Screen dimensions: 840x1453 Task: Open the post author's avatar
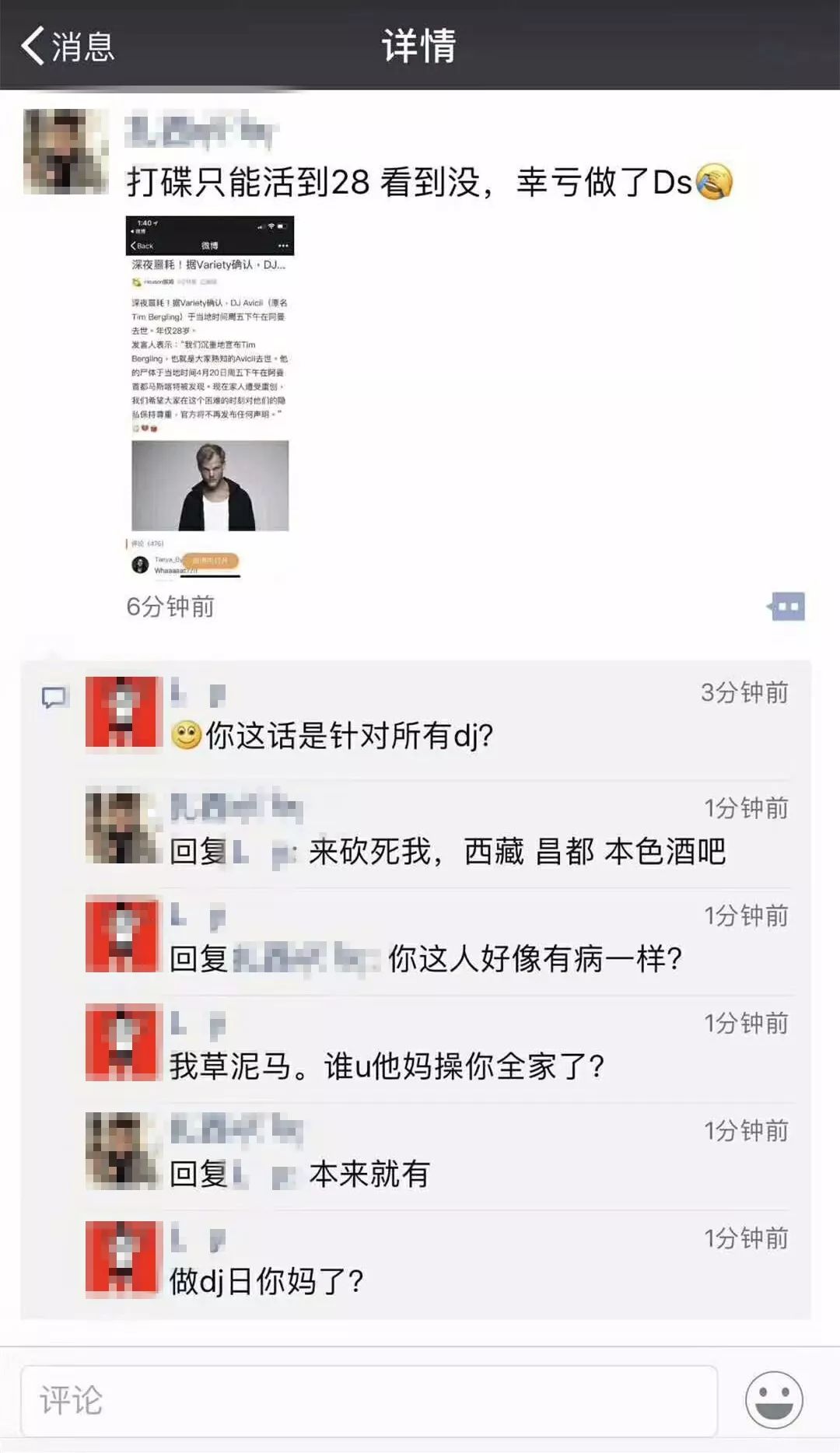[65, 152]
